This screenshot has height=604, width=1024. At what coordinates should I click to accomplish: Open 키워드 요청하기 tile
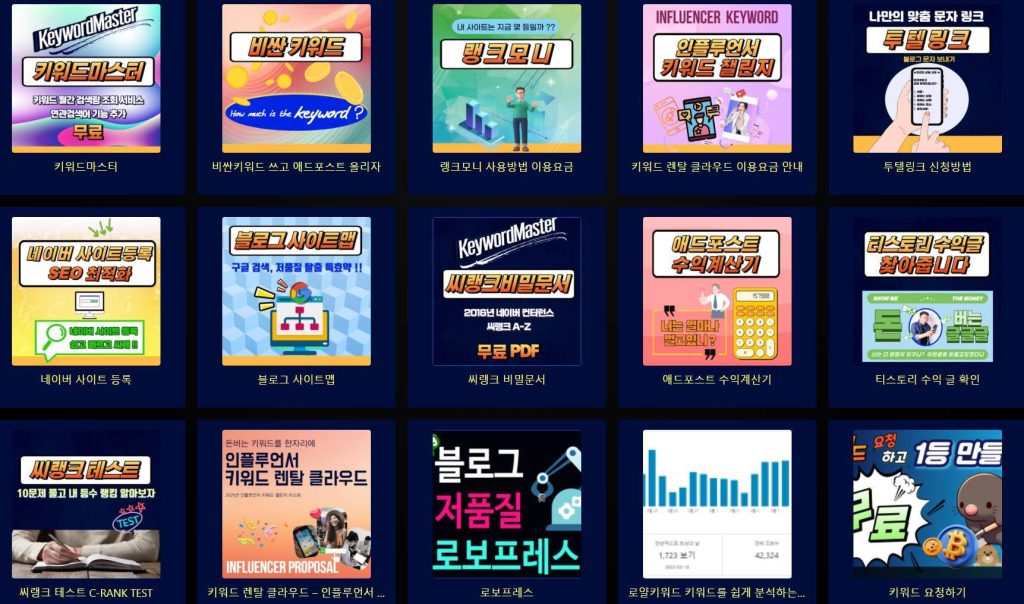927,503
